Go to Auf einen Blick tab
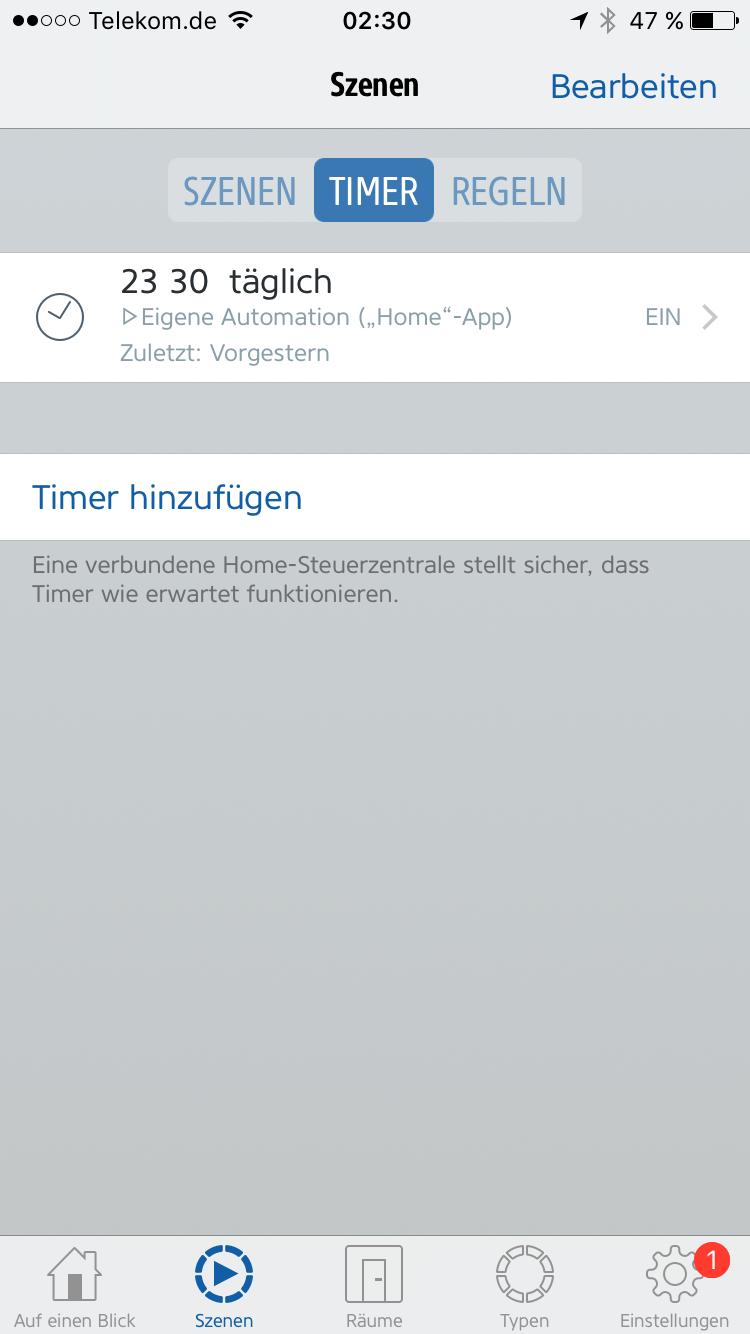Viewport: 750px width, 1334px height. click(75, 1286)
